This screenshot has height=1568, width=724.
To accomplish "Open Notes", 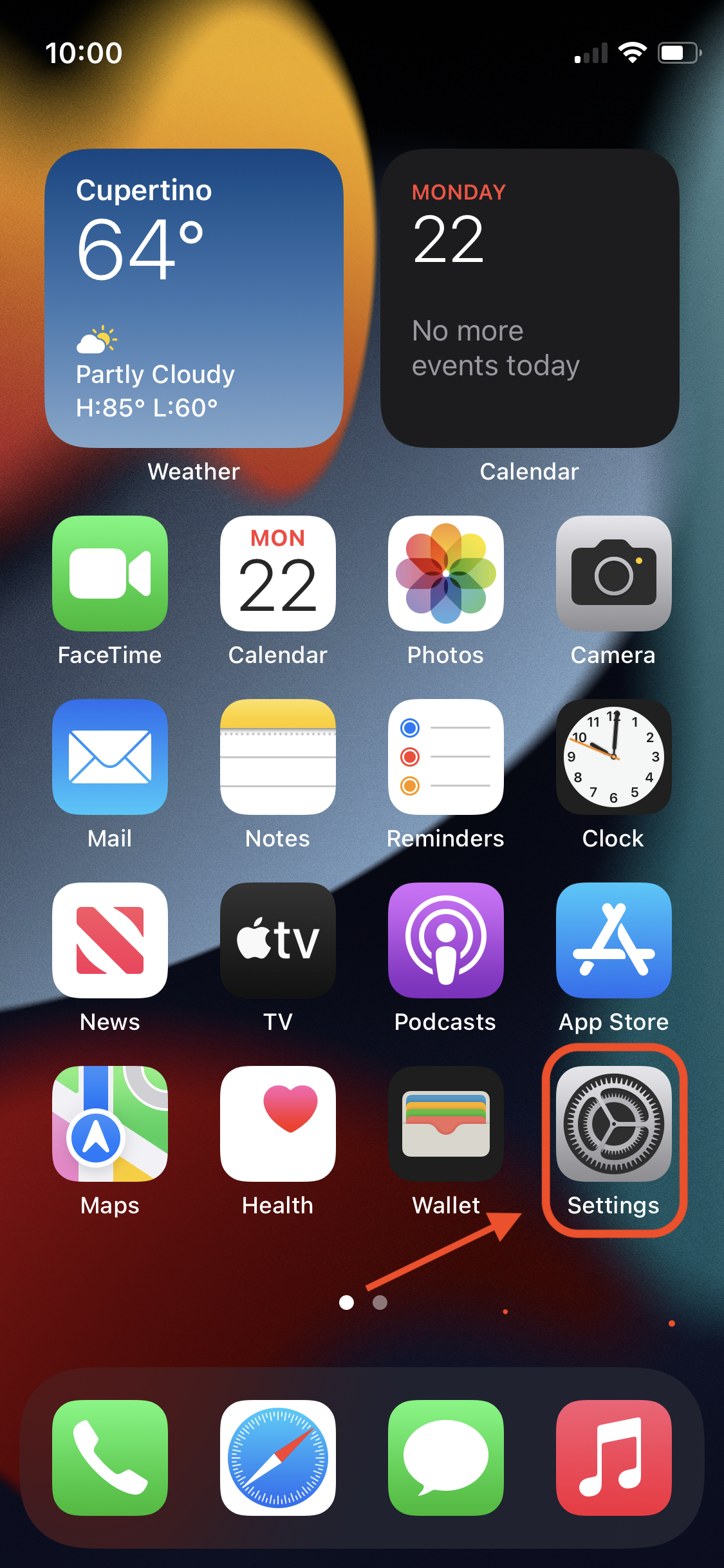I will coord(278,756).
